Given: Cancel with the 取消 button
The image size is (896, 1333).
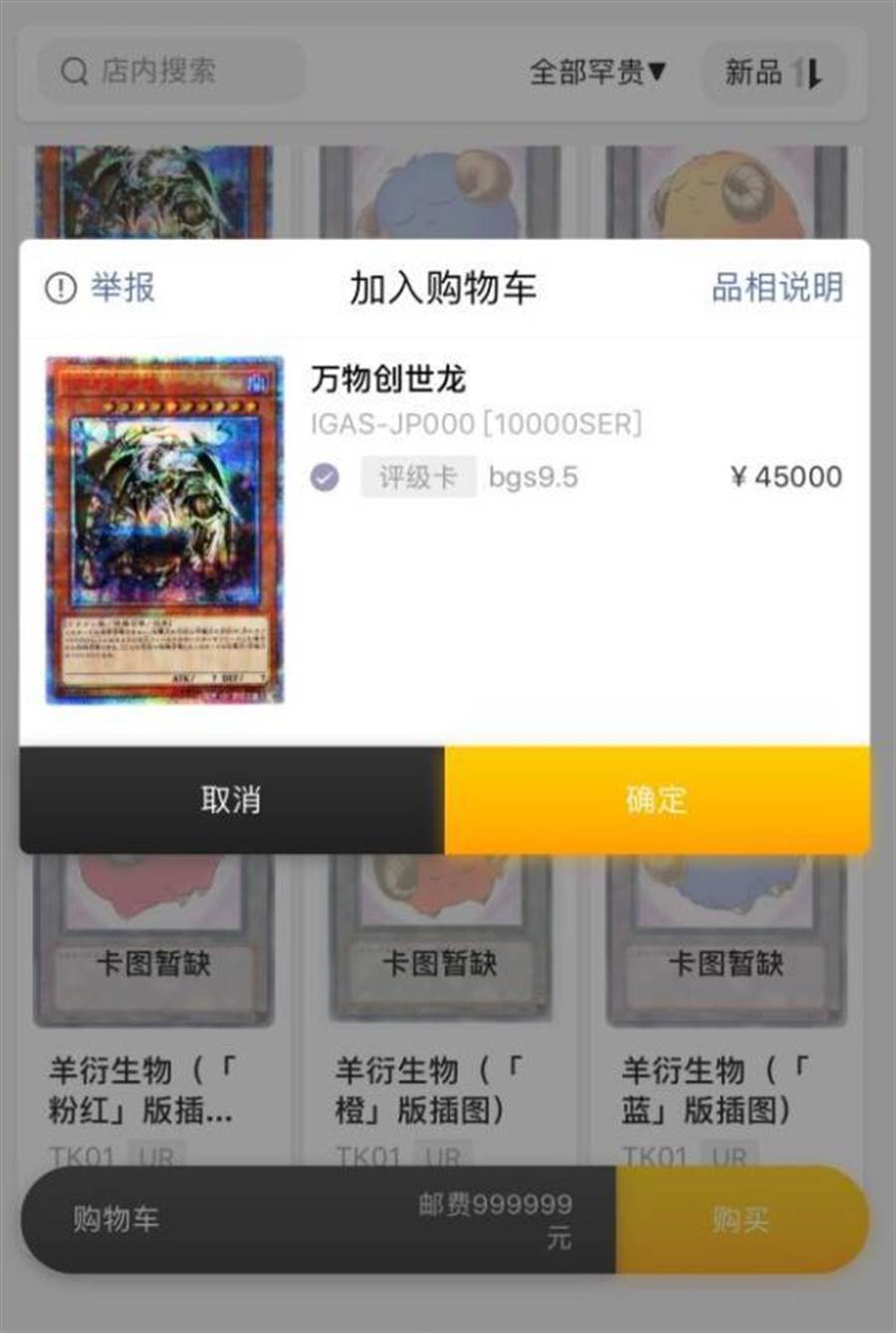Looking at the screenshot, I should pyautogui.click(x=231, y=799).
